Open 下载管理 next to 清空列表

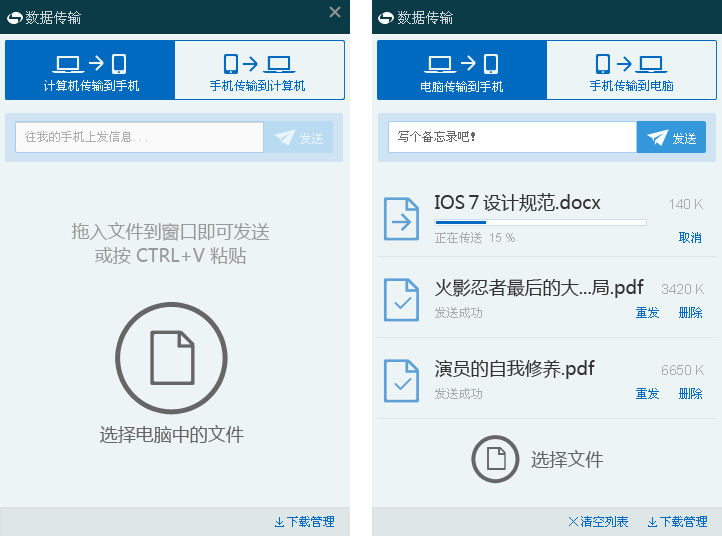click(x=677, y=522)
